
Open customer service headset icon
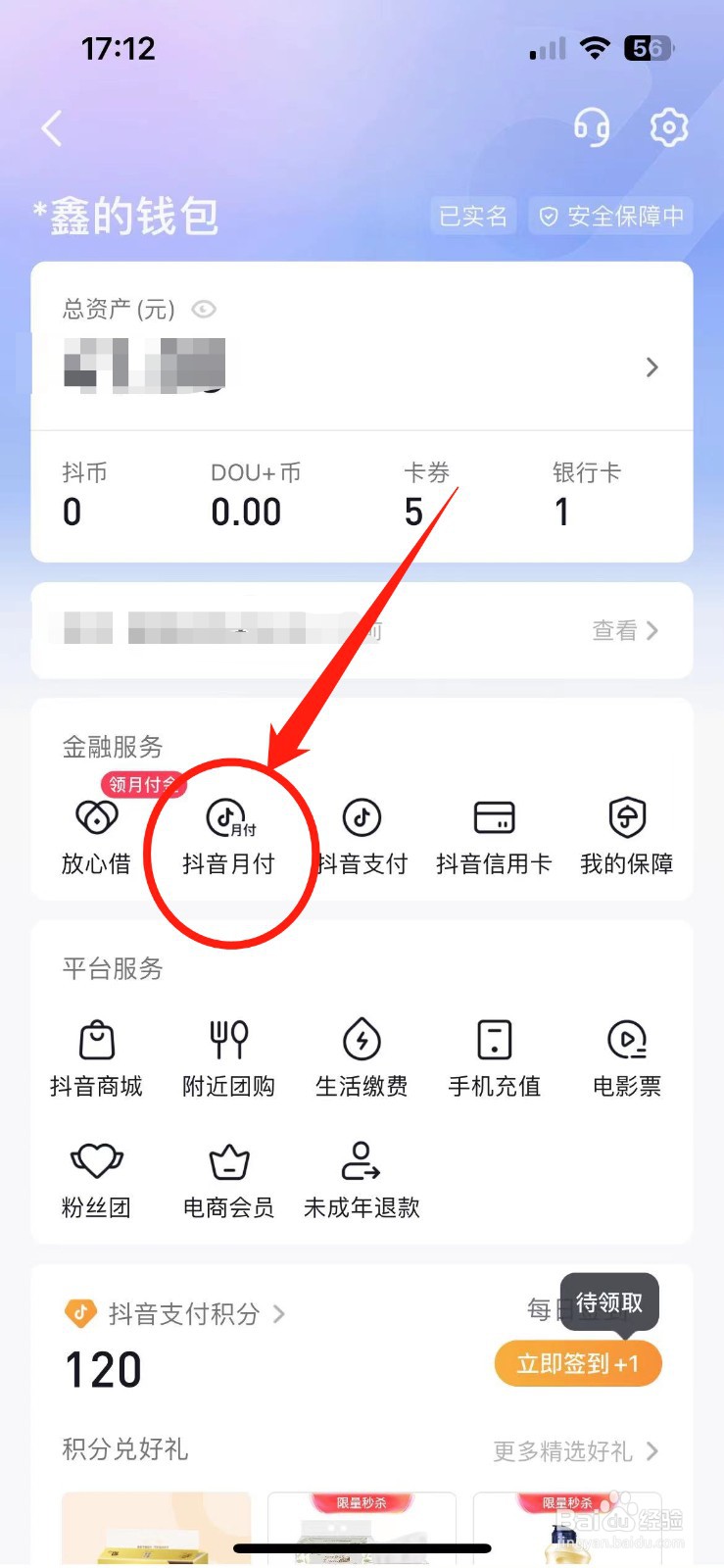pyautogui.click(x=592, y=127)
